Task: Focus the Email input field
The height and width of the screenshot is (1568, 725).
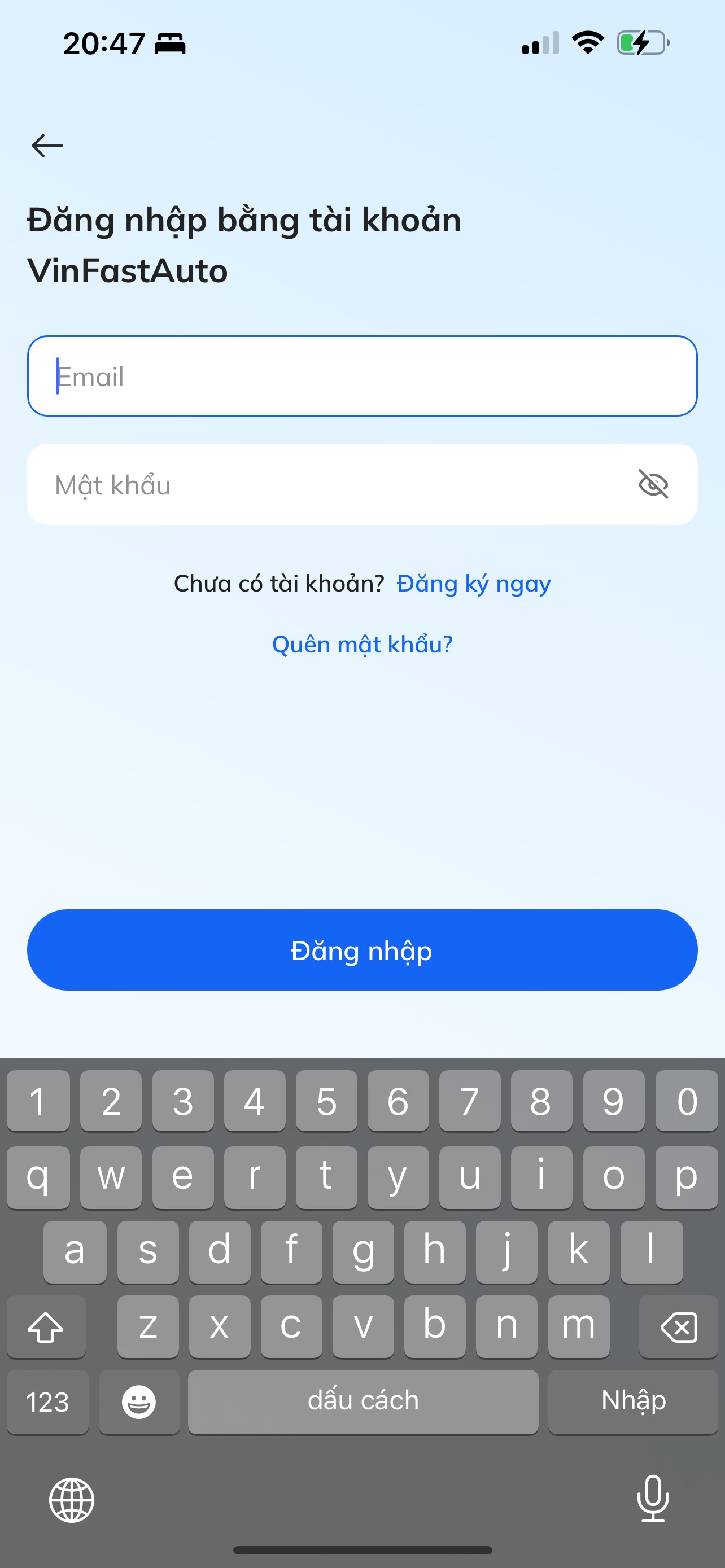Action: tap(362, 376)
